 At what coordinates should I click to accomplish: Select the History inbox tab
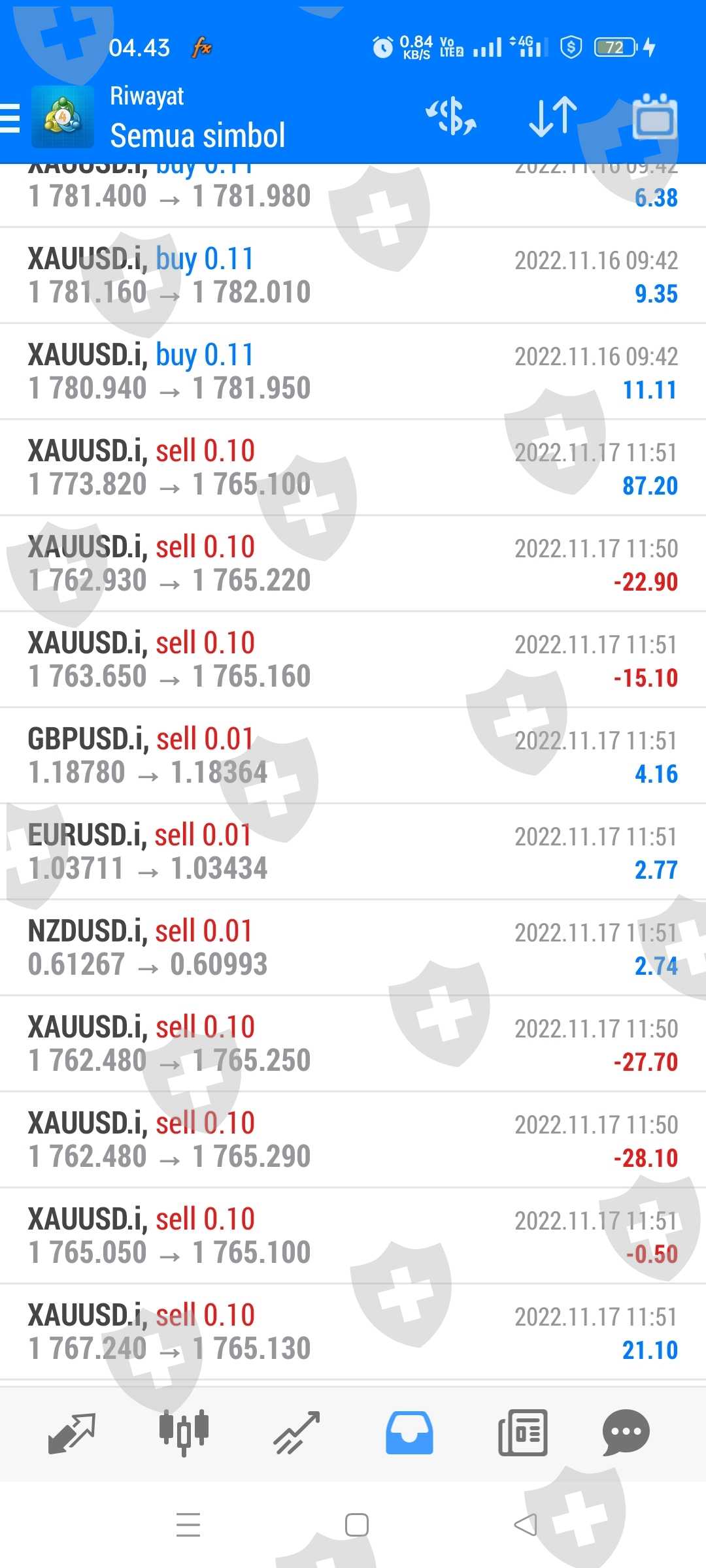click(409, 1433)
